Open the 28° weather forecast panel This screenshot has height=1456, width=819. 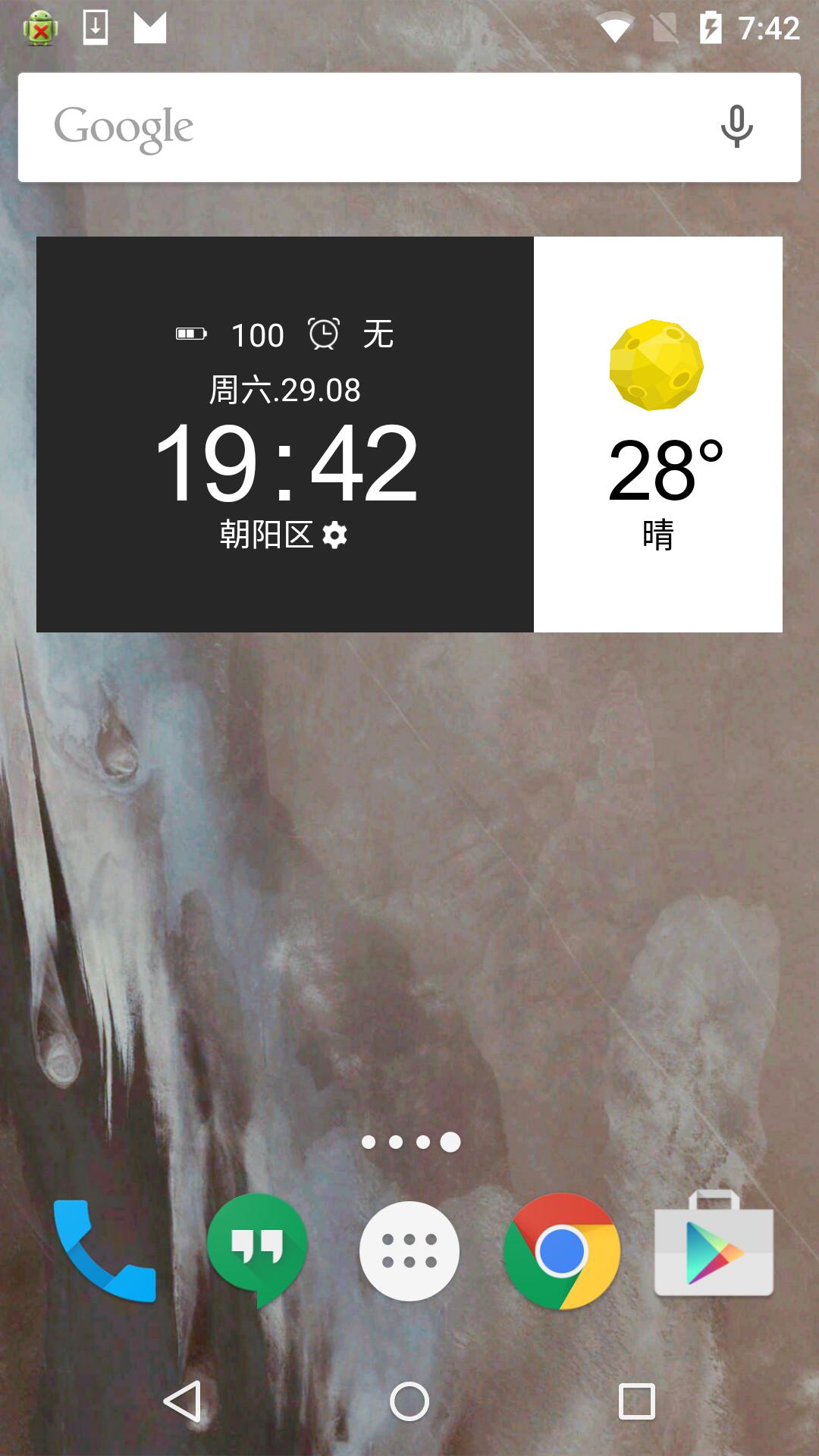tap(658, 435)
